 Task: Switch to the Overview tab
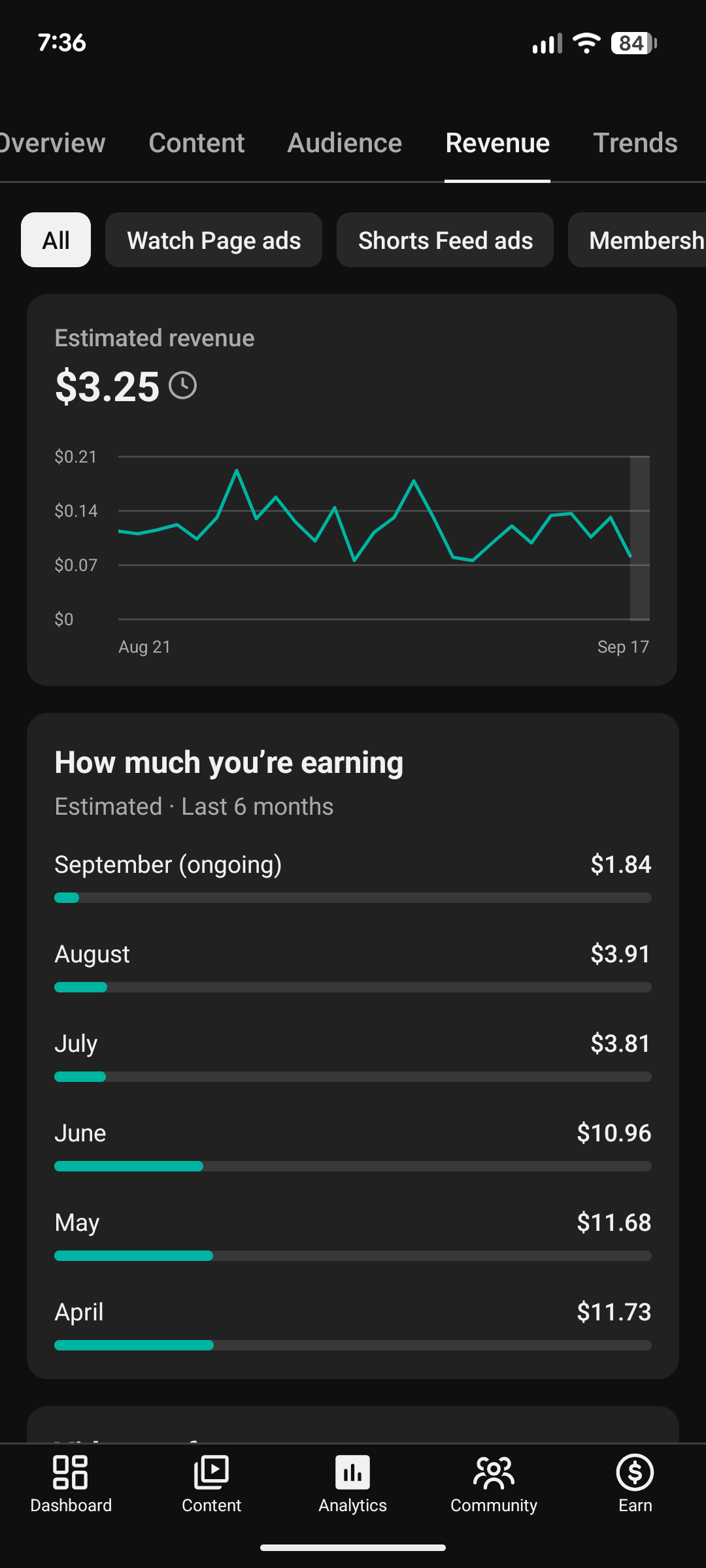(x=52, y=143)
